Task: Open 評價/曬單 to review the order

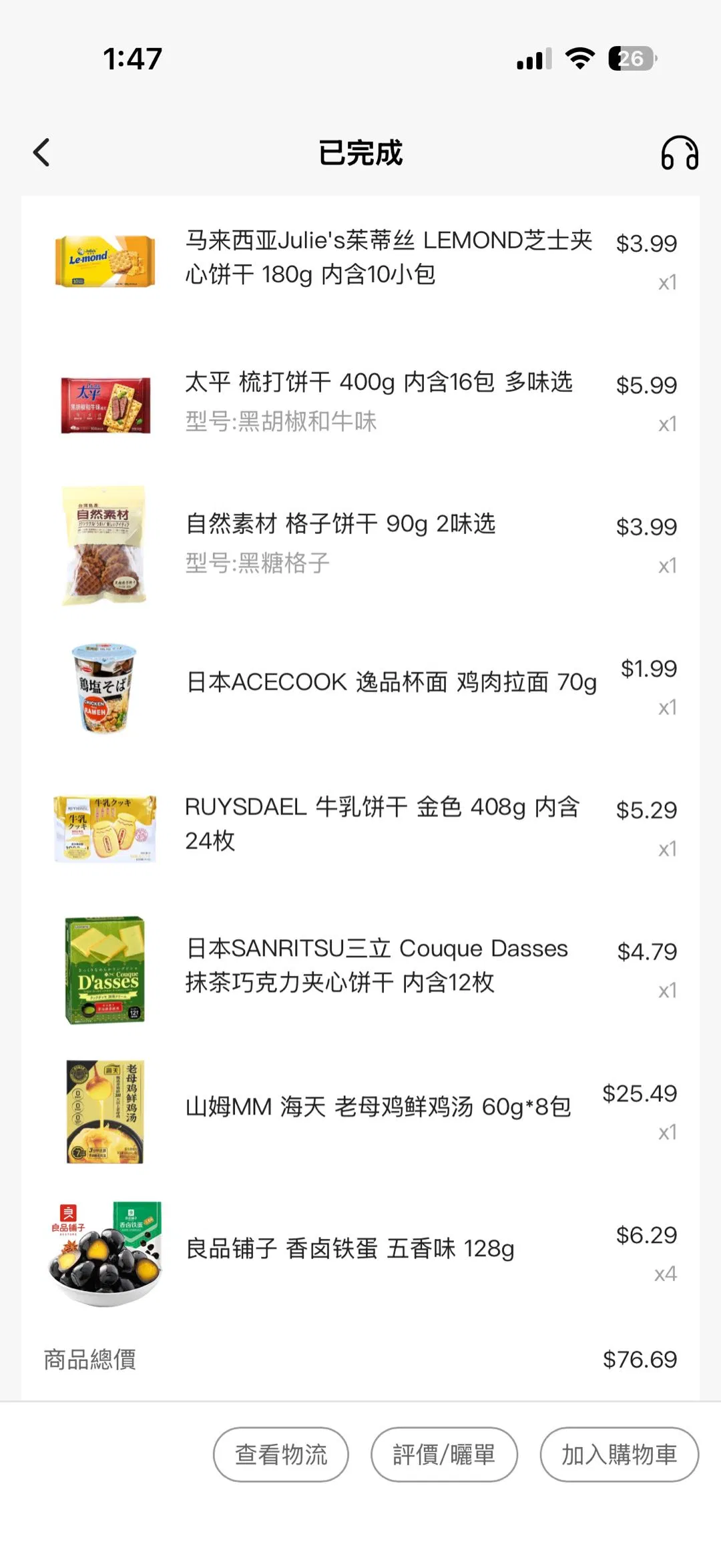Action: tap(444, 1454)
